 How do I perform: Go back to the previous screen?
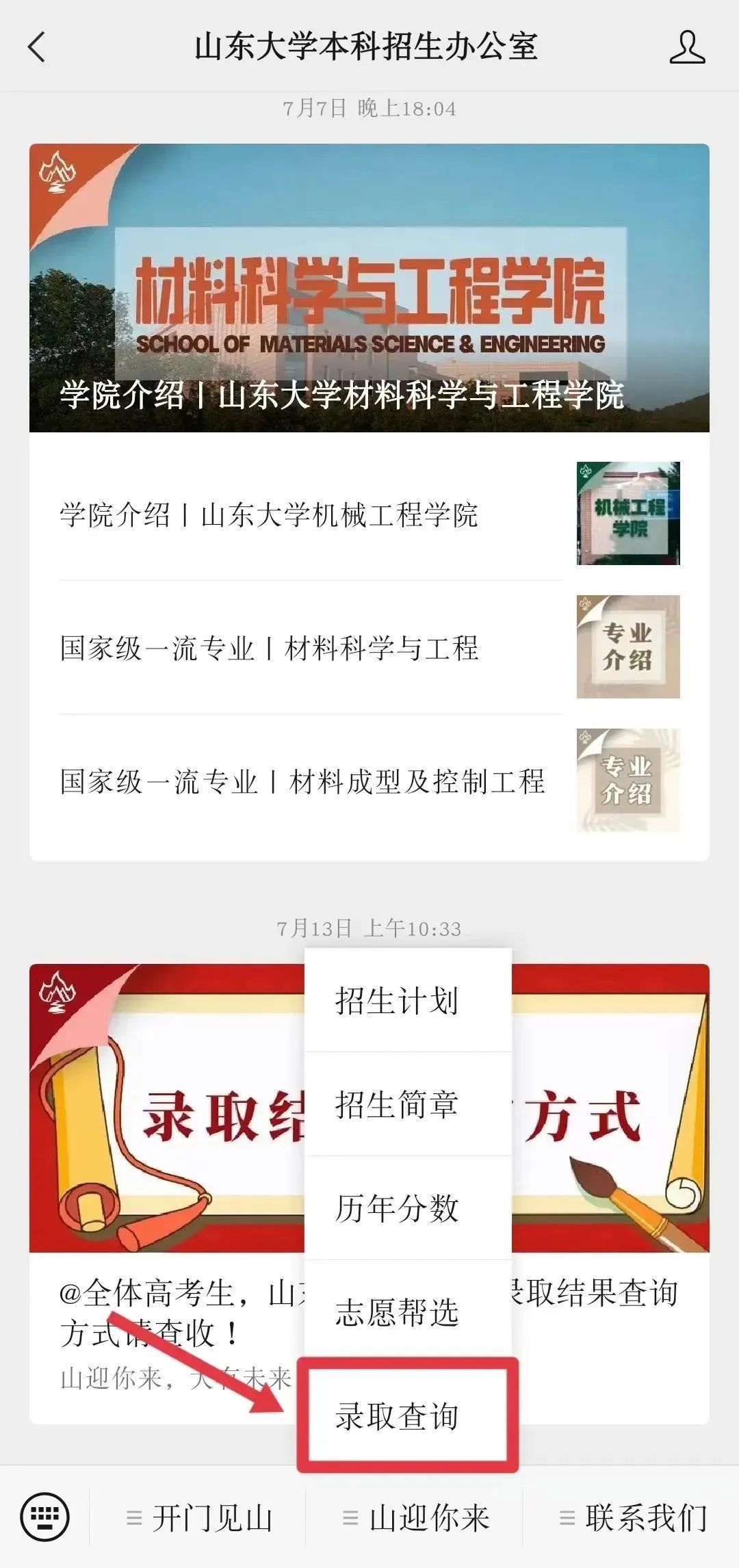point(37,47)
